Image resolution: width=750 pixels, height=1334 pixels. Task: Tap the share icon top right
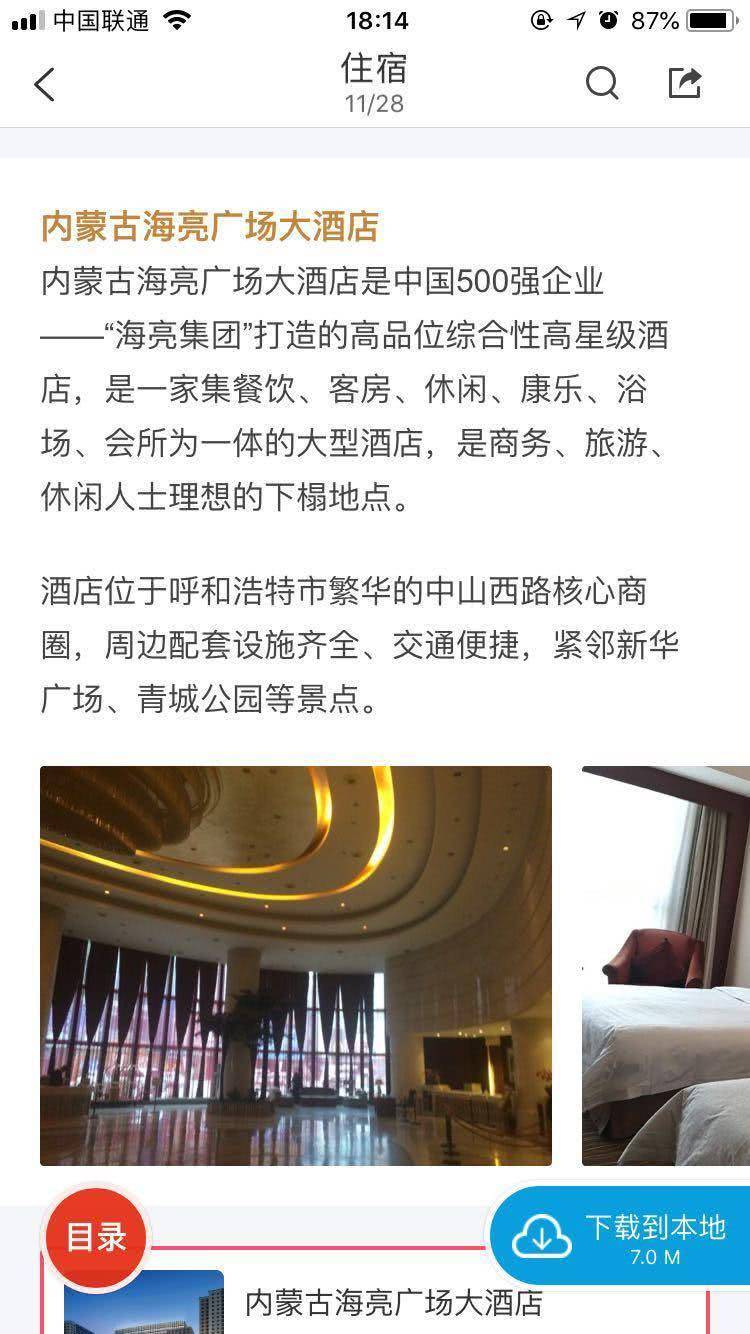tap(685, 83)
